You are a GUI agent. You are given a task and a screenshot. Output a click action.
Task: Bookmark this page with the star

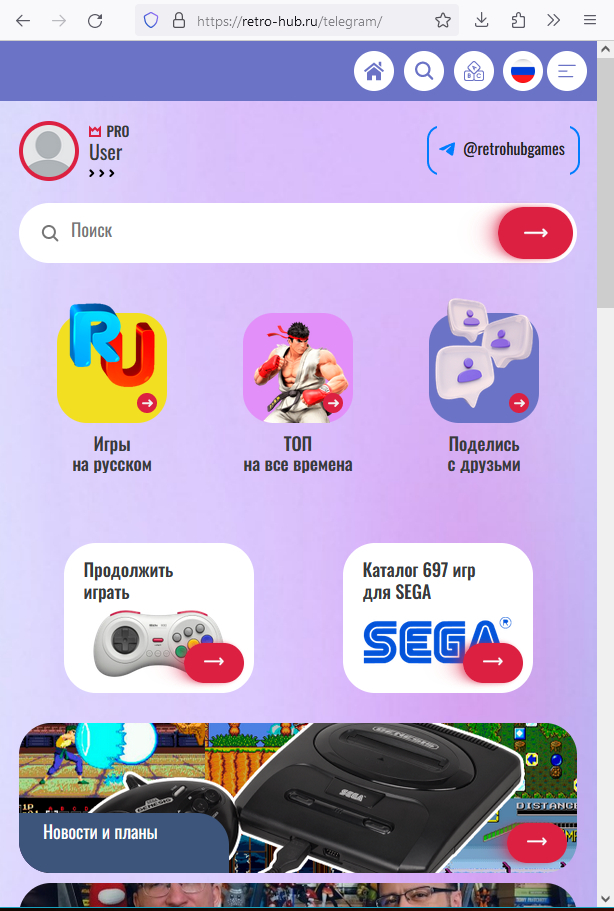point(443,20)
